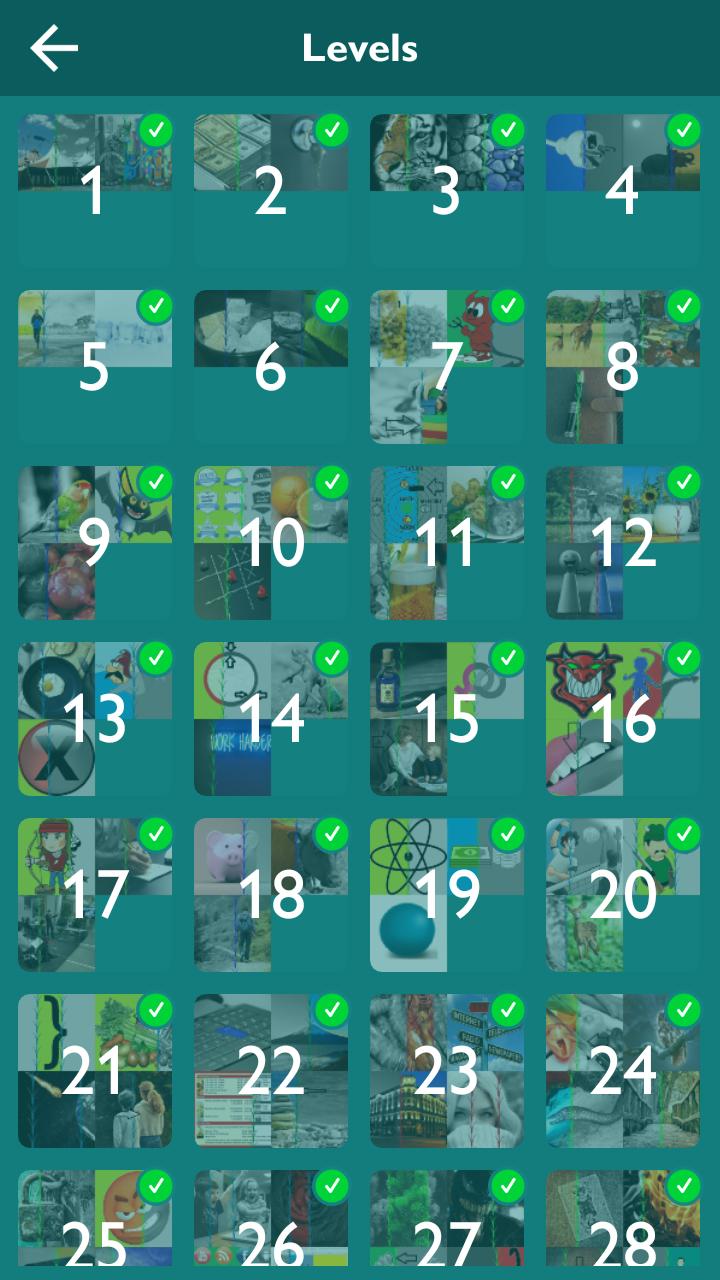Tap the level 7 tile
The height and width of the screenshot is (1280, 720).
[447, 367]
